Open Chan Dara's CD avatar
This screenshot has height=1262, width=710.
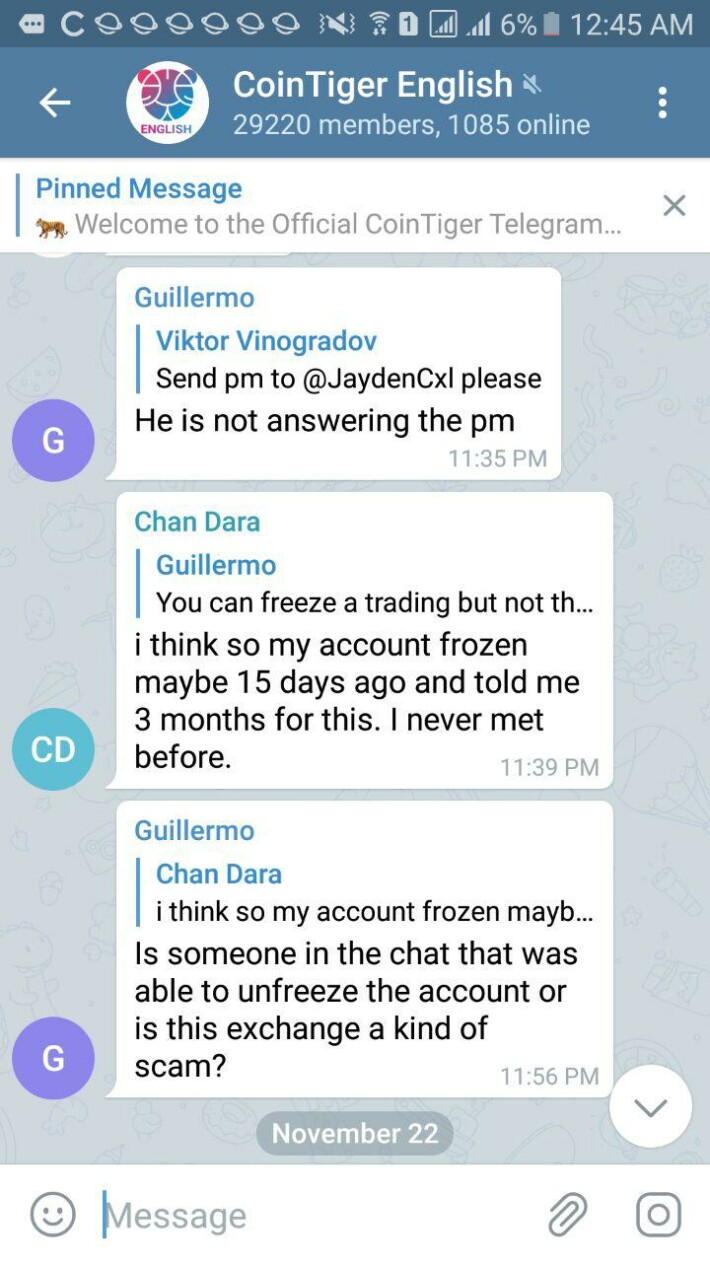click(x=53, y=749)
